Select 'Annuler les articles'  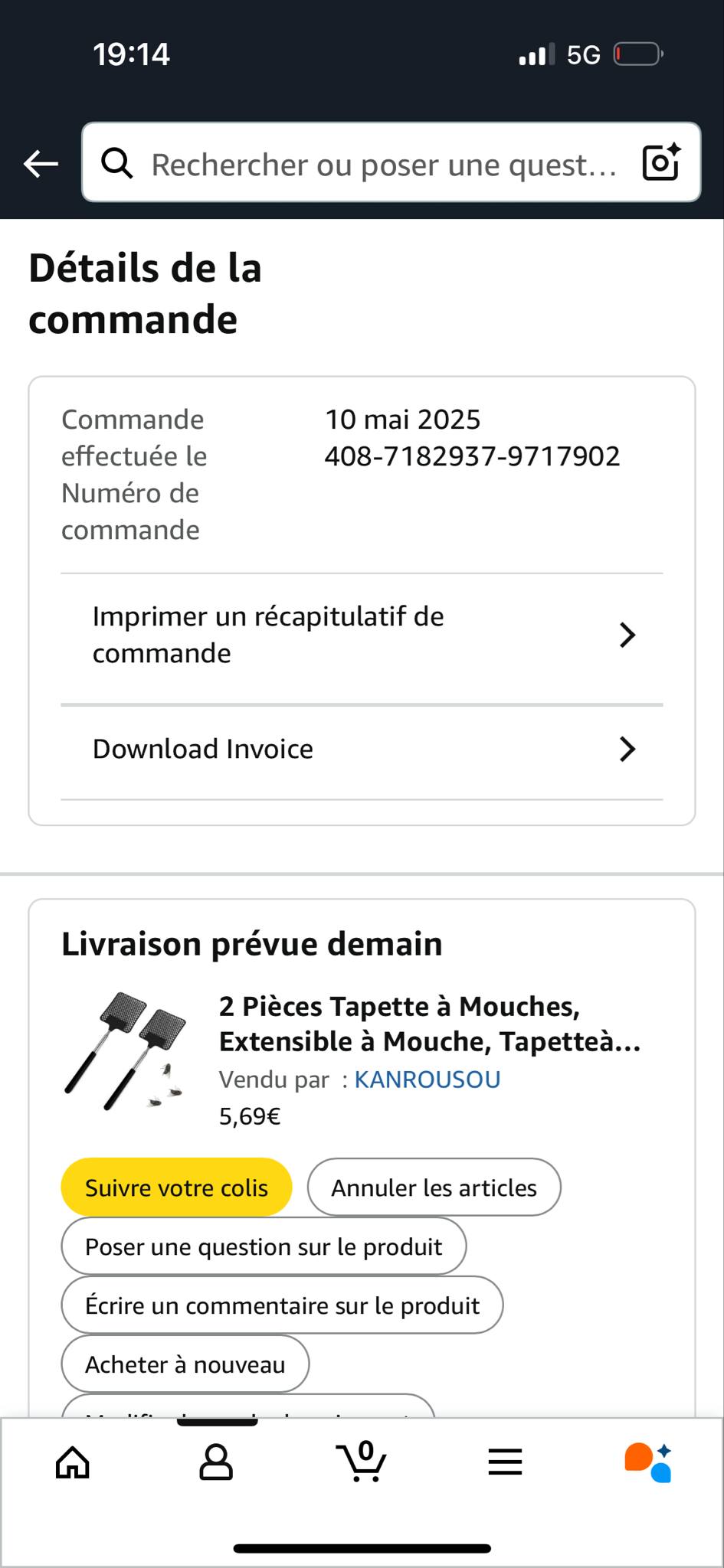[x=434, y=1187]
